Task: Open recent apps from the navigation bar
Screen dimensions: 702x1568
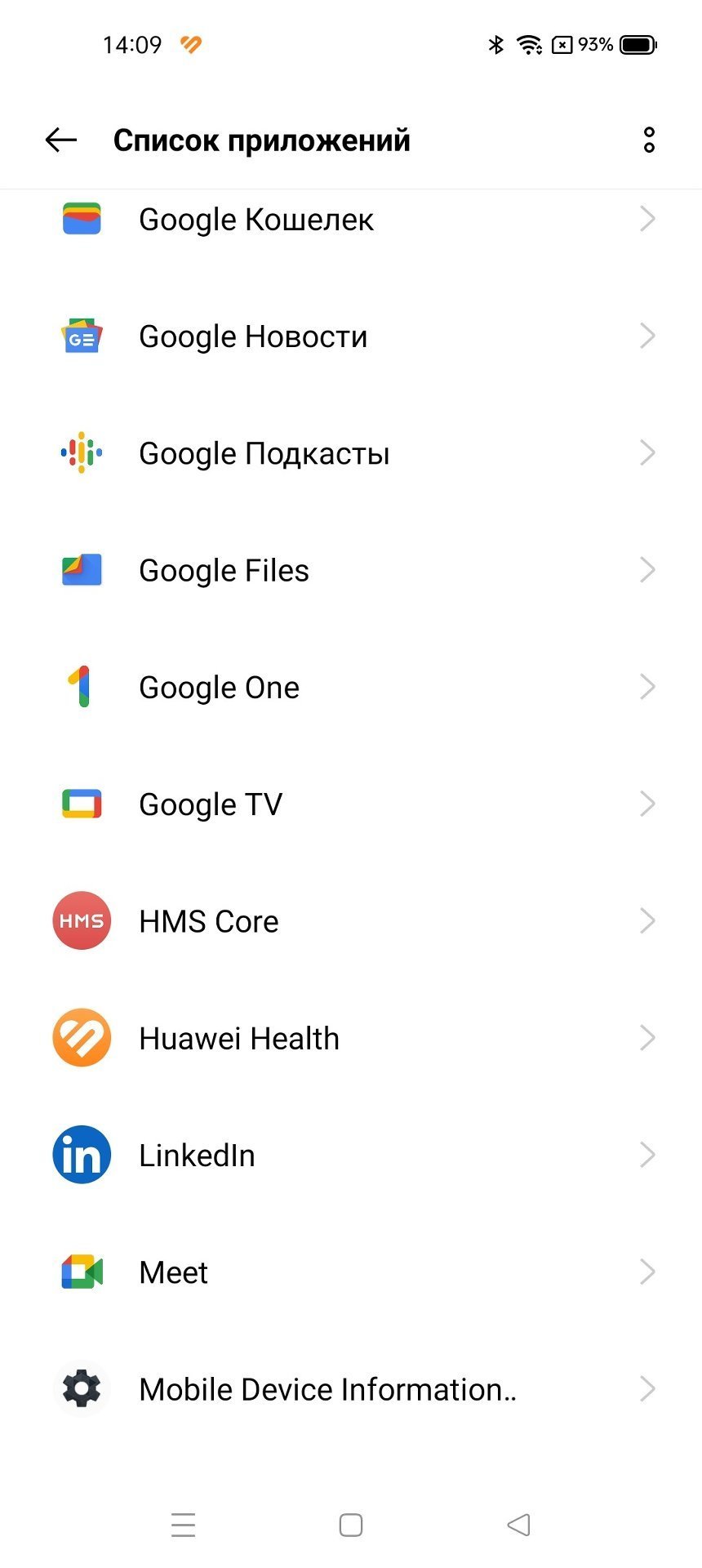Action: coord(184,1525)
